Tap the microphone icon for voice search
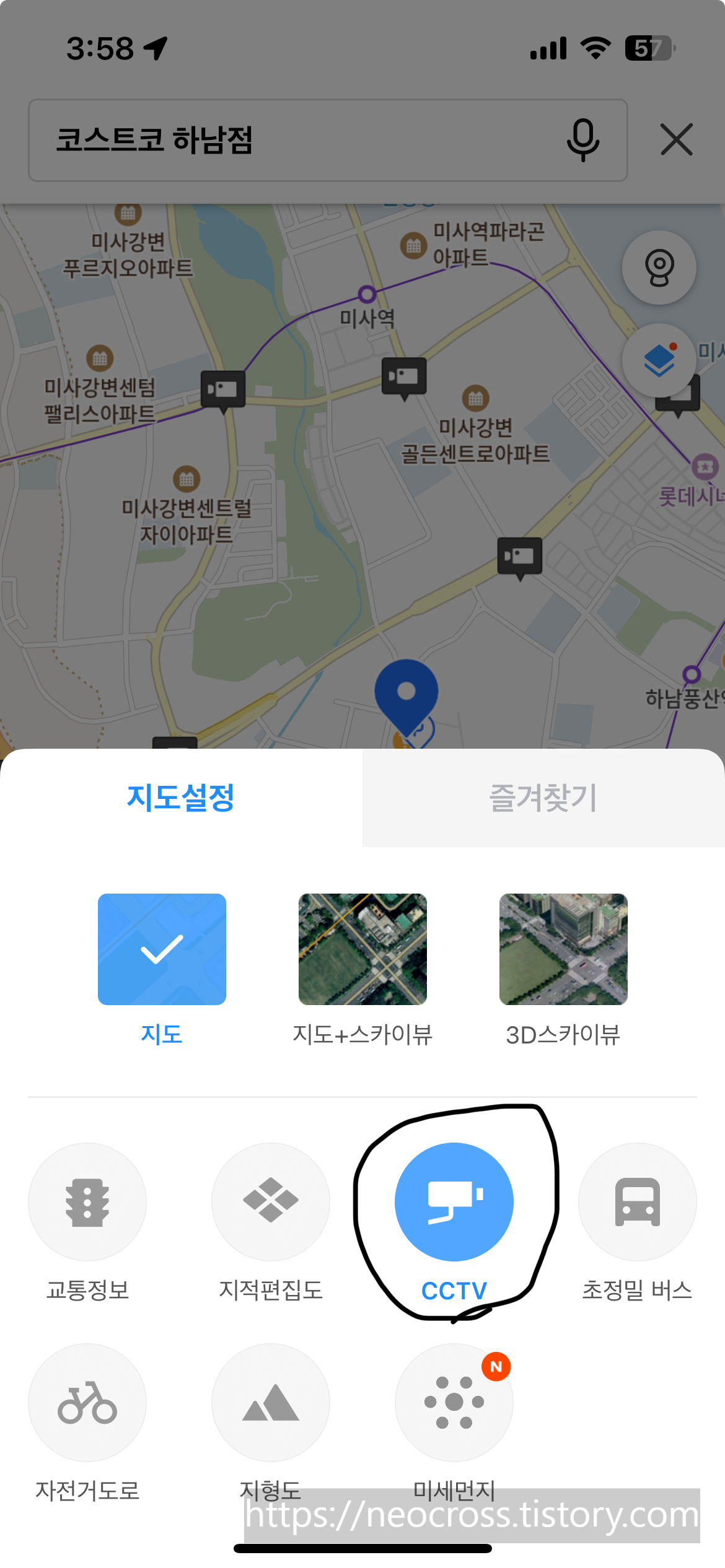 [x=583, y=139]
